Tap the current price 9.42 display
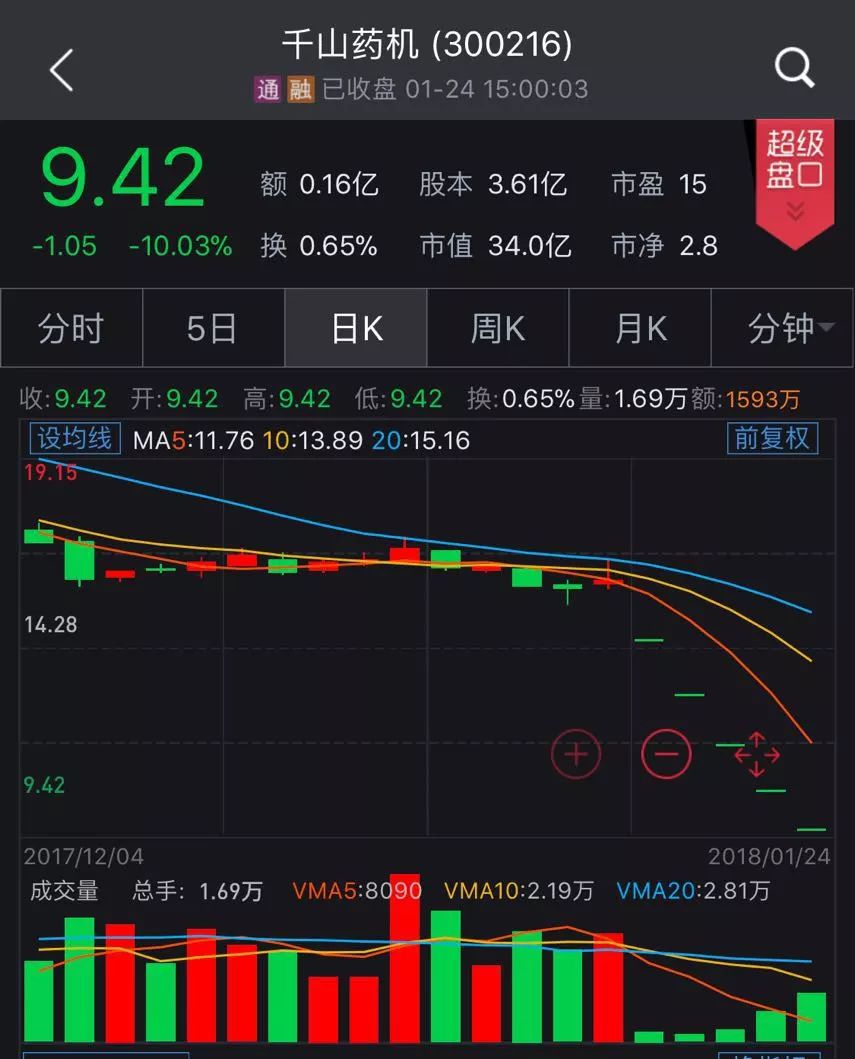Screen dimensions: 855x1059 [120, 180]
